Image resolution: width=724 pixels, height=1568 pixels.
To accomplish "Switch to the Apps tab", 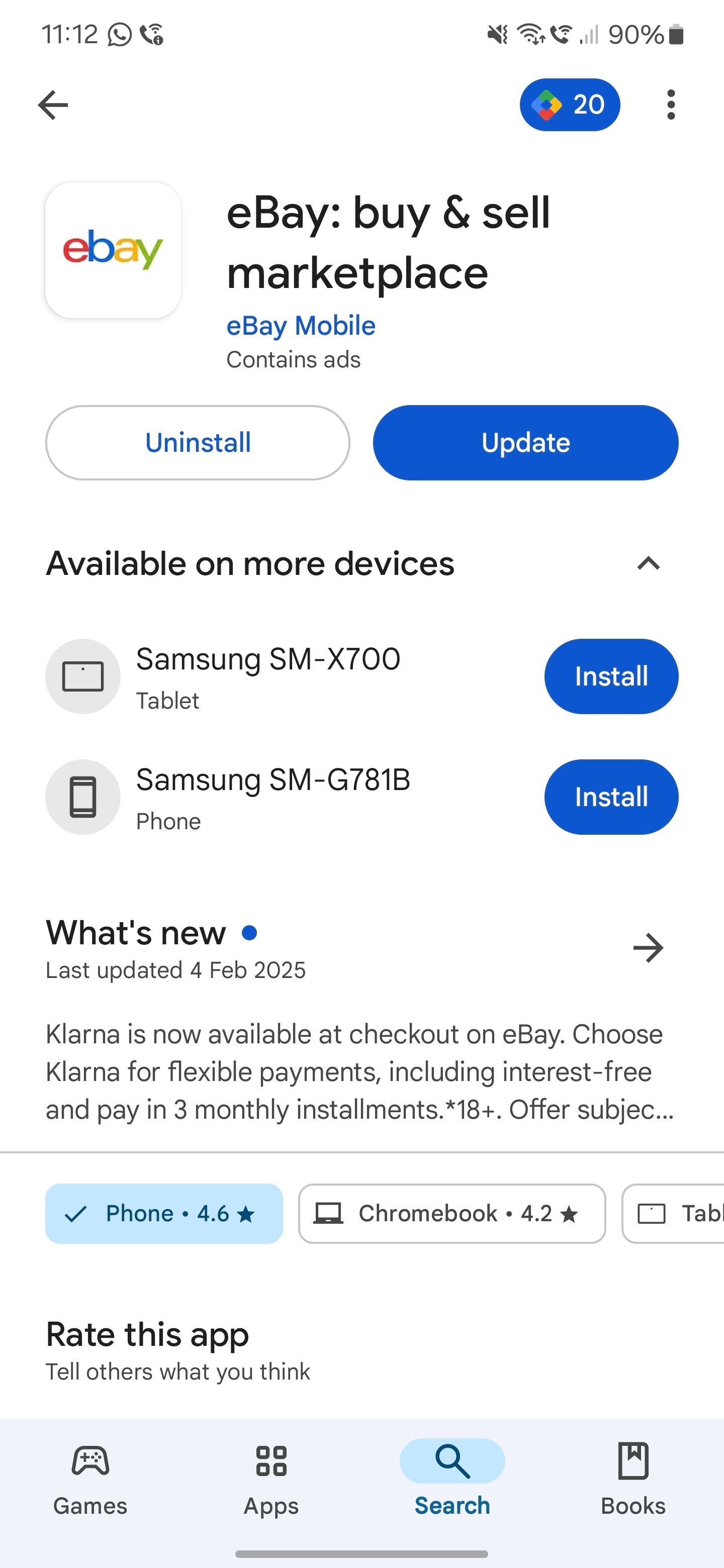I will (271, 1479).
